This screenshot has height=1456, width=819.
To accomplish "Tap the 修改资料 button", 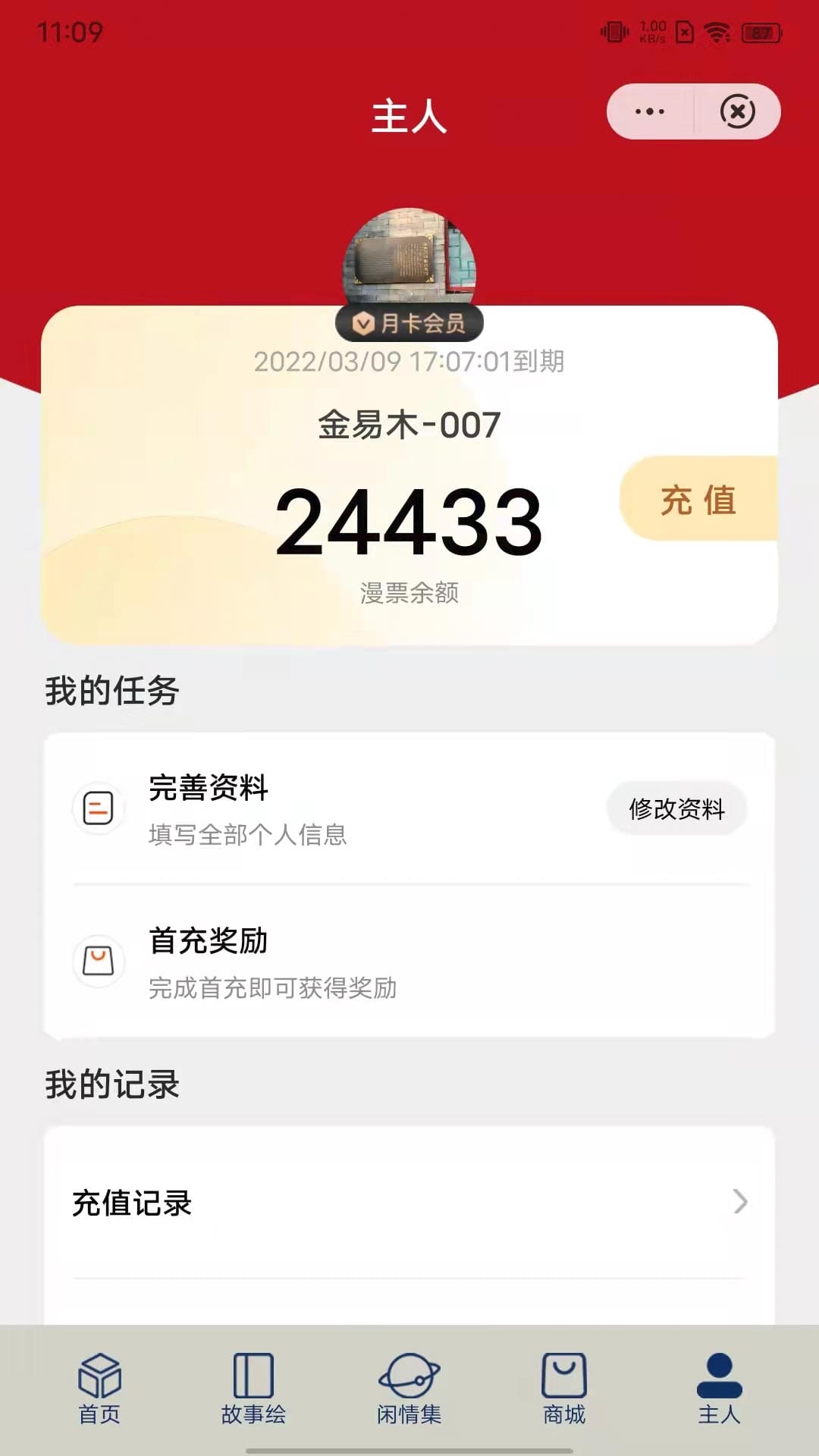I will tap(676, 808).
